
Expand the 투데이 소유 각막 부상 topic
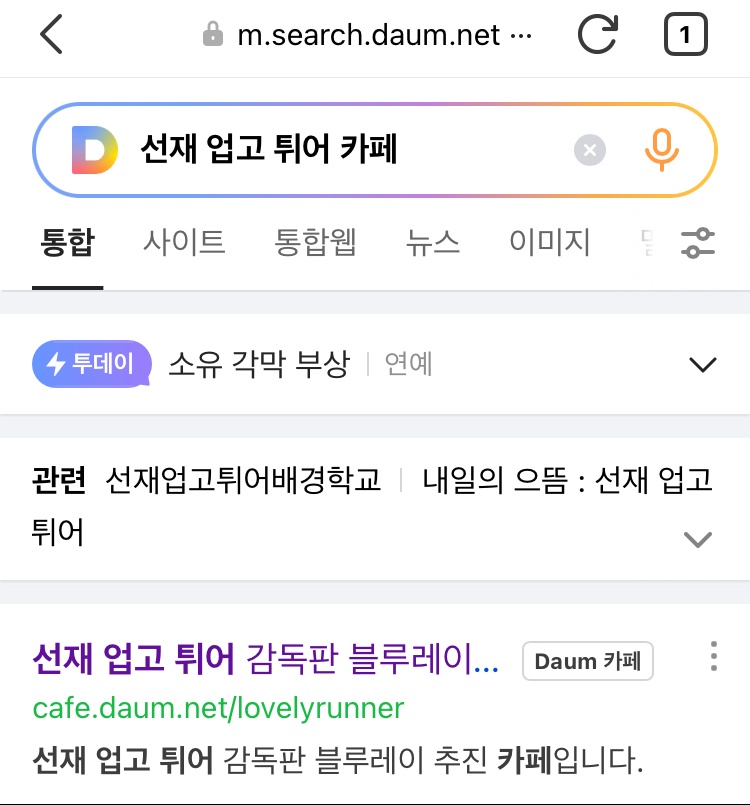tap(703, 364)
